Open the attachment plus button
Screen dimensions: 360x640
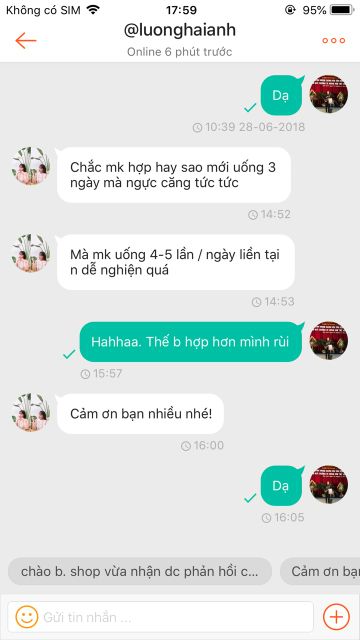336,617
